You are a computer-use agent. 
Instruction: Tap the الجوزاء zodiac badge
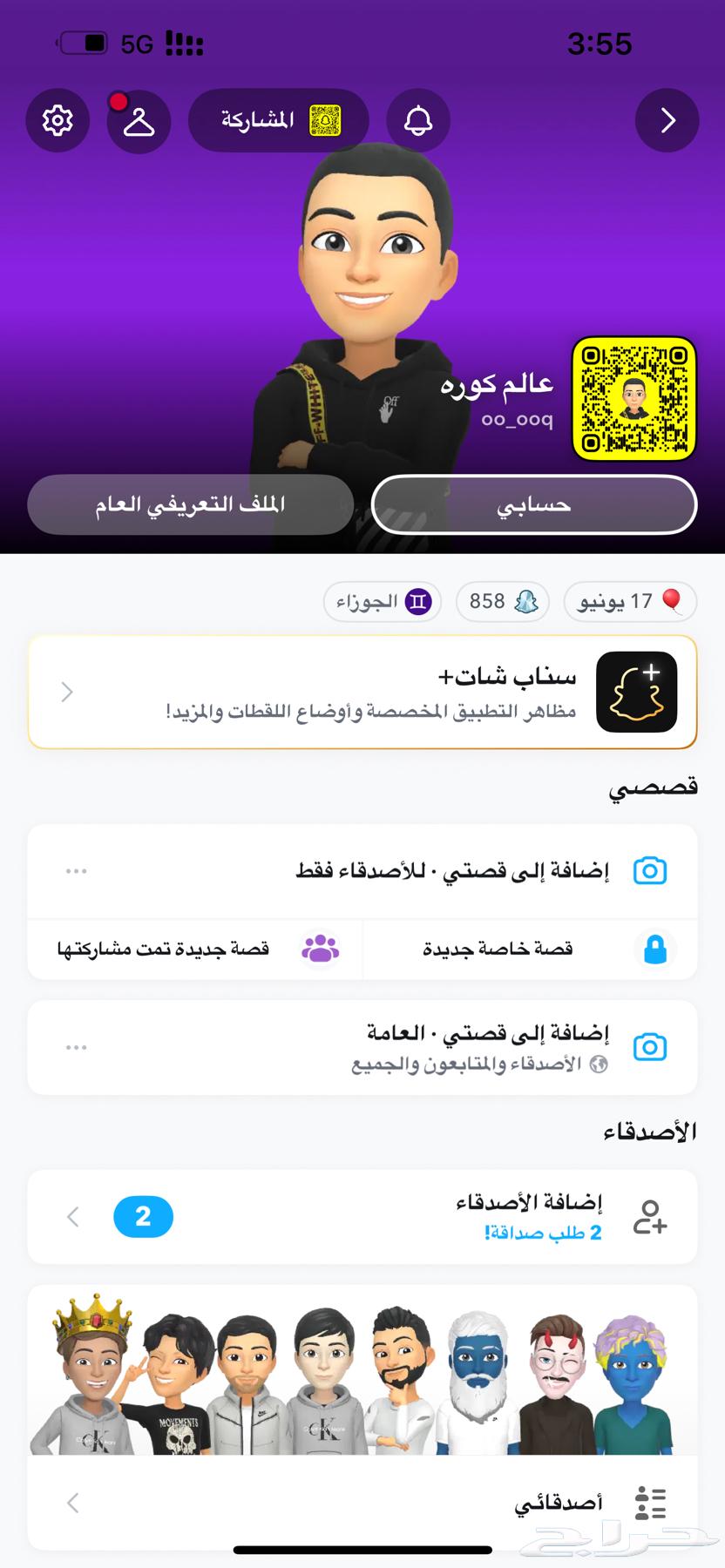click(382, 601)
